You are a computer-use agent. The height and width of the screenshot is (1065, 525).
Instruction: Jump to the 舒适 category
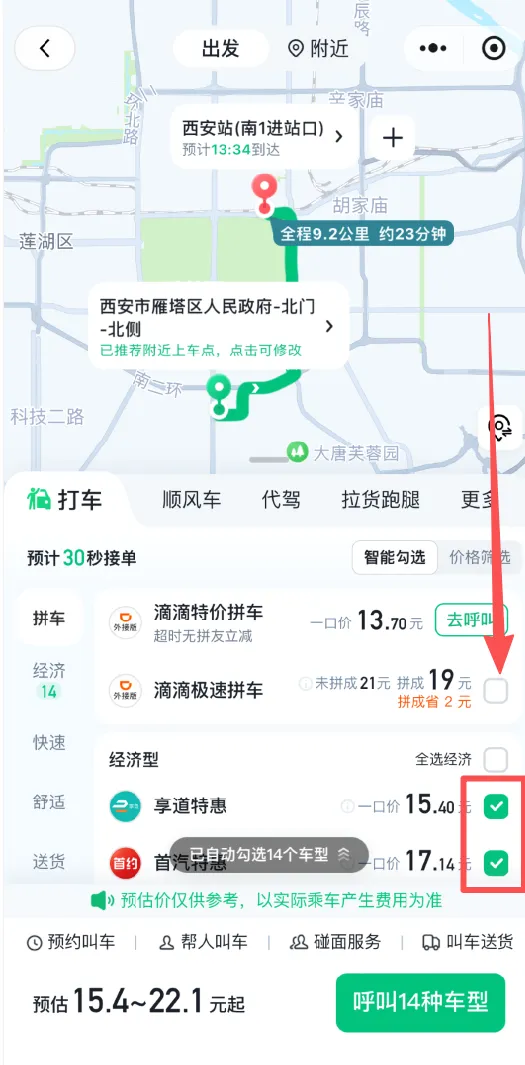(x=50, y=801)
